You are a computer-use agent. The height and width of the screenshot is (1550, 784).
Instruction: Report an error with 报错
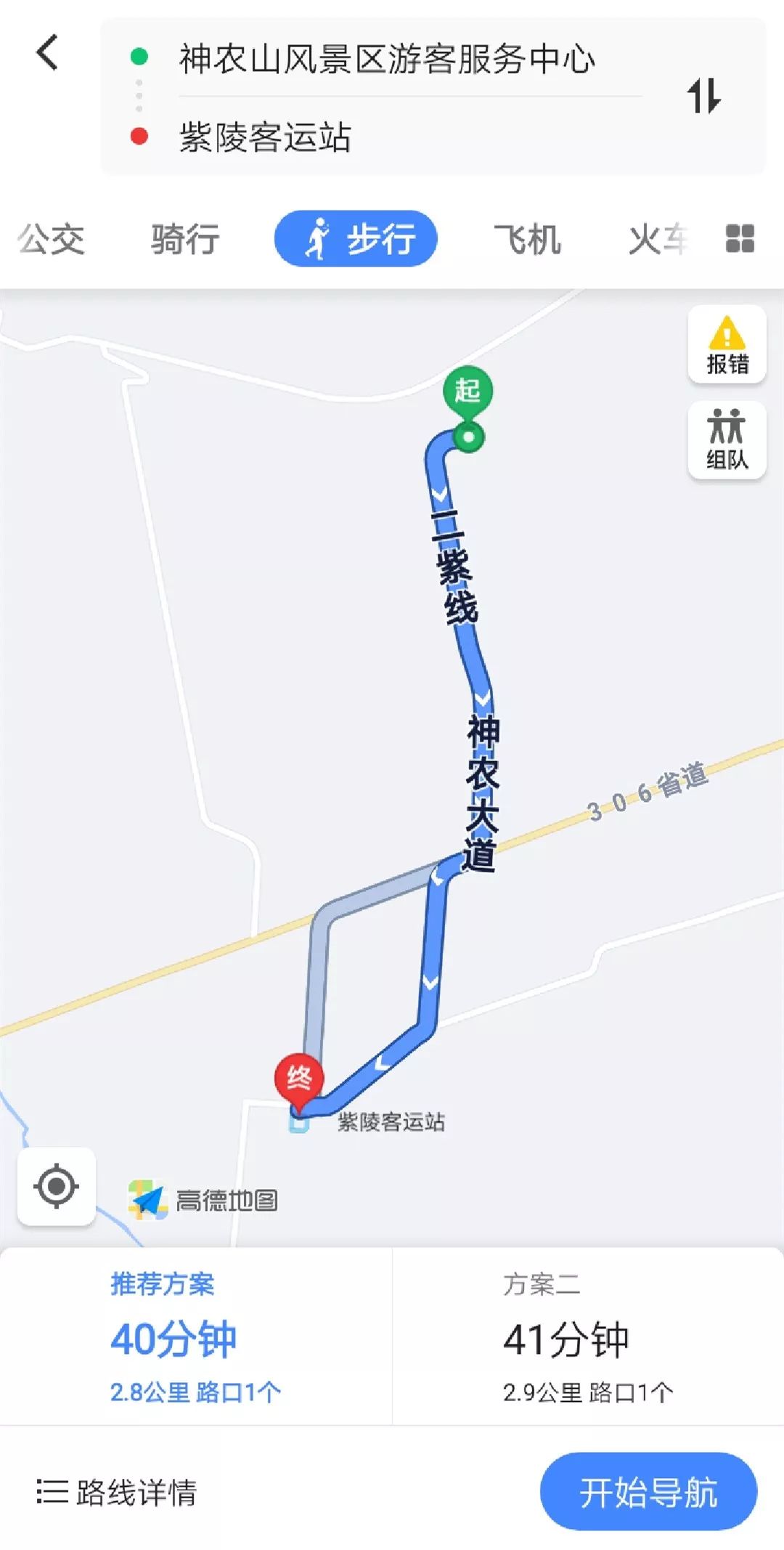(x=727, y=344)
